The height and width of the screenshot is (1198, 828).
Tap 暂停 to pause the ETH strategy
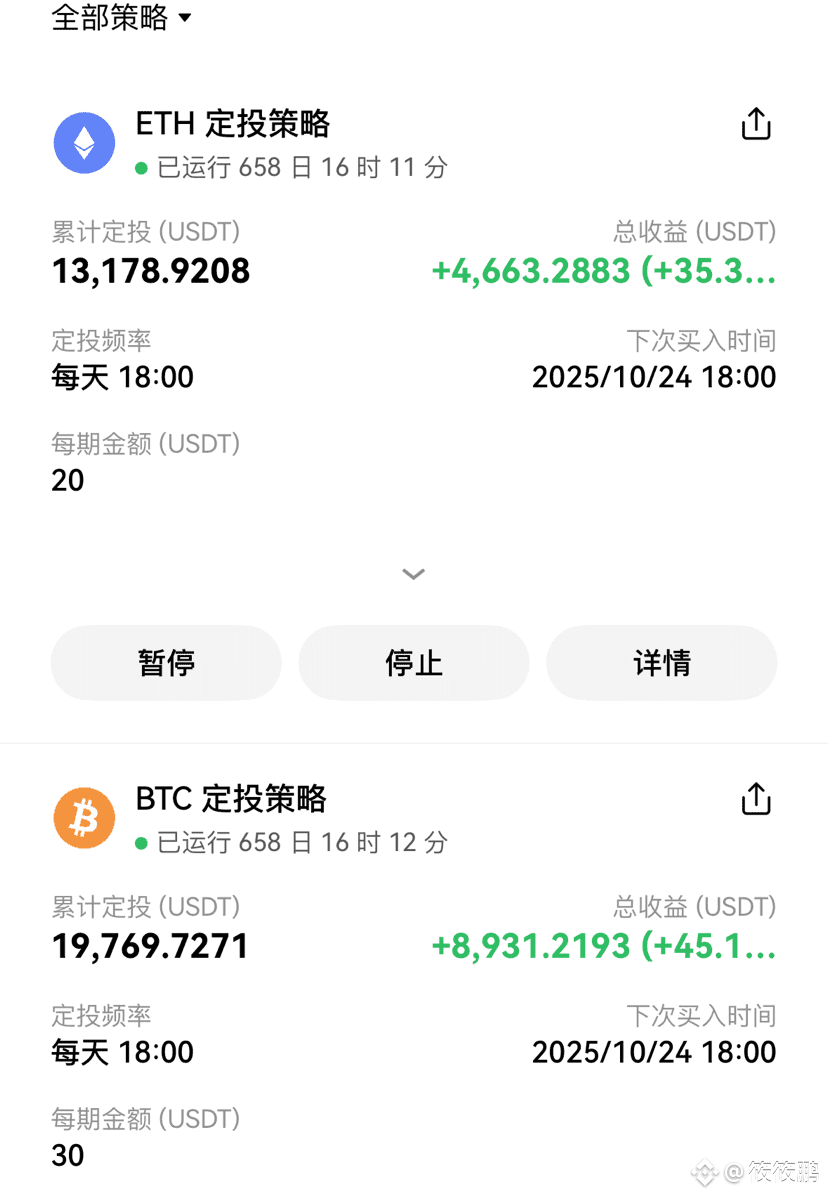click(166, 663)
